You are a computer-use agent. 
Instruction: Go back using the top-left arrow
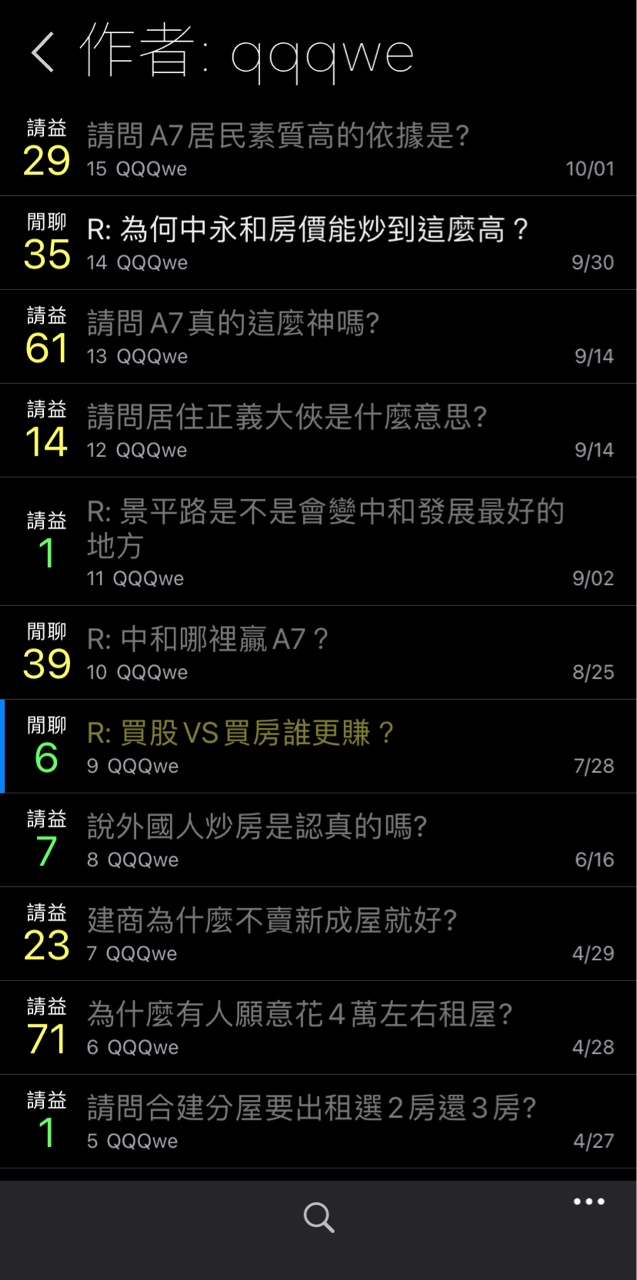tap(43, 52)
